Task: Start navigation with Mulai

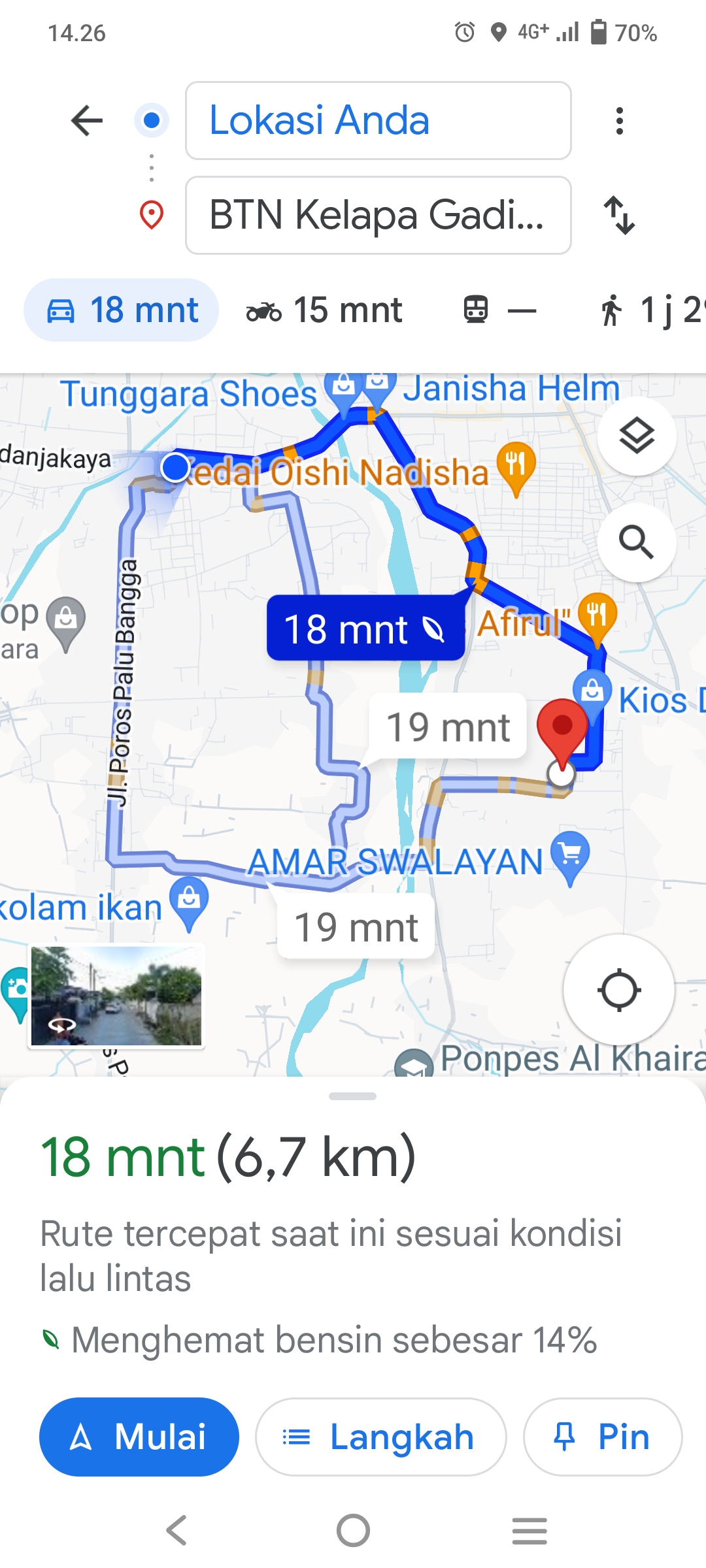Action: click(x=139, y=1437)
